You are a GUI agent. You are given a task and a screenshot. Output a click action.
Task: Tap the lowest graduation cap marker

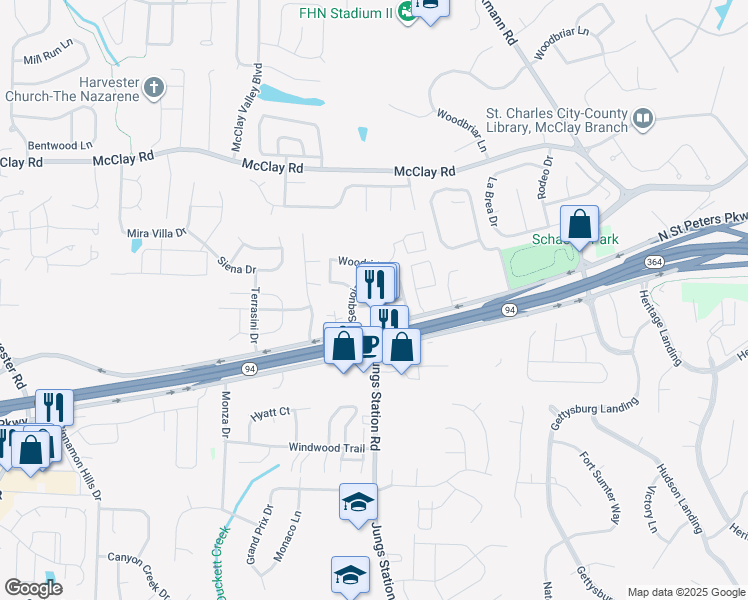click(350, 576)
